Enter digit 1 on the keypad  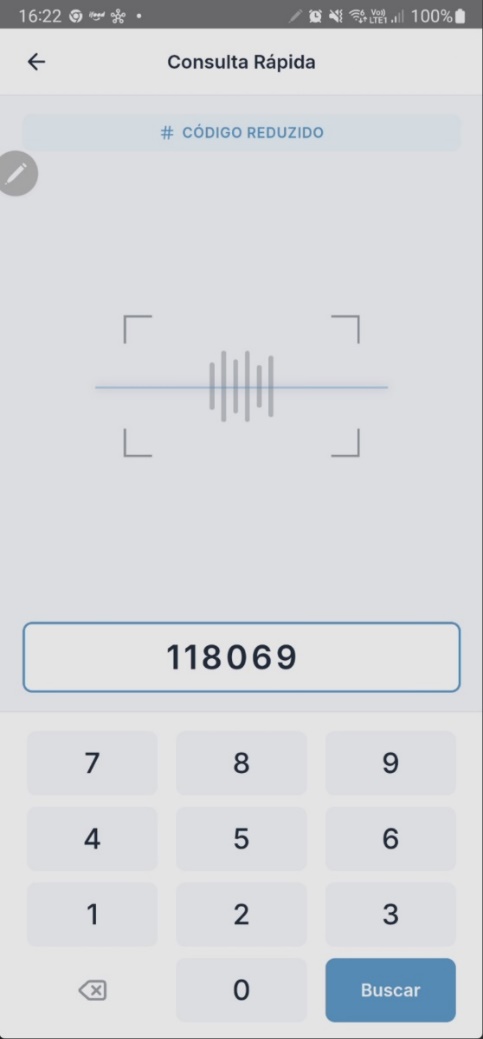tap(92, 914)
